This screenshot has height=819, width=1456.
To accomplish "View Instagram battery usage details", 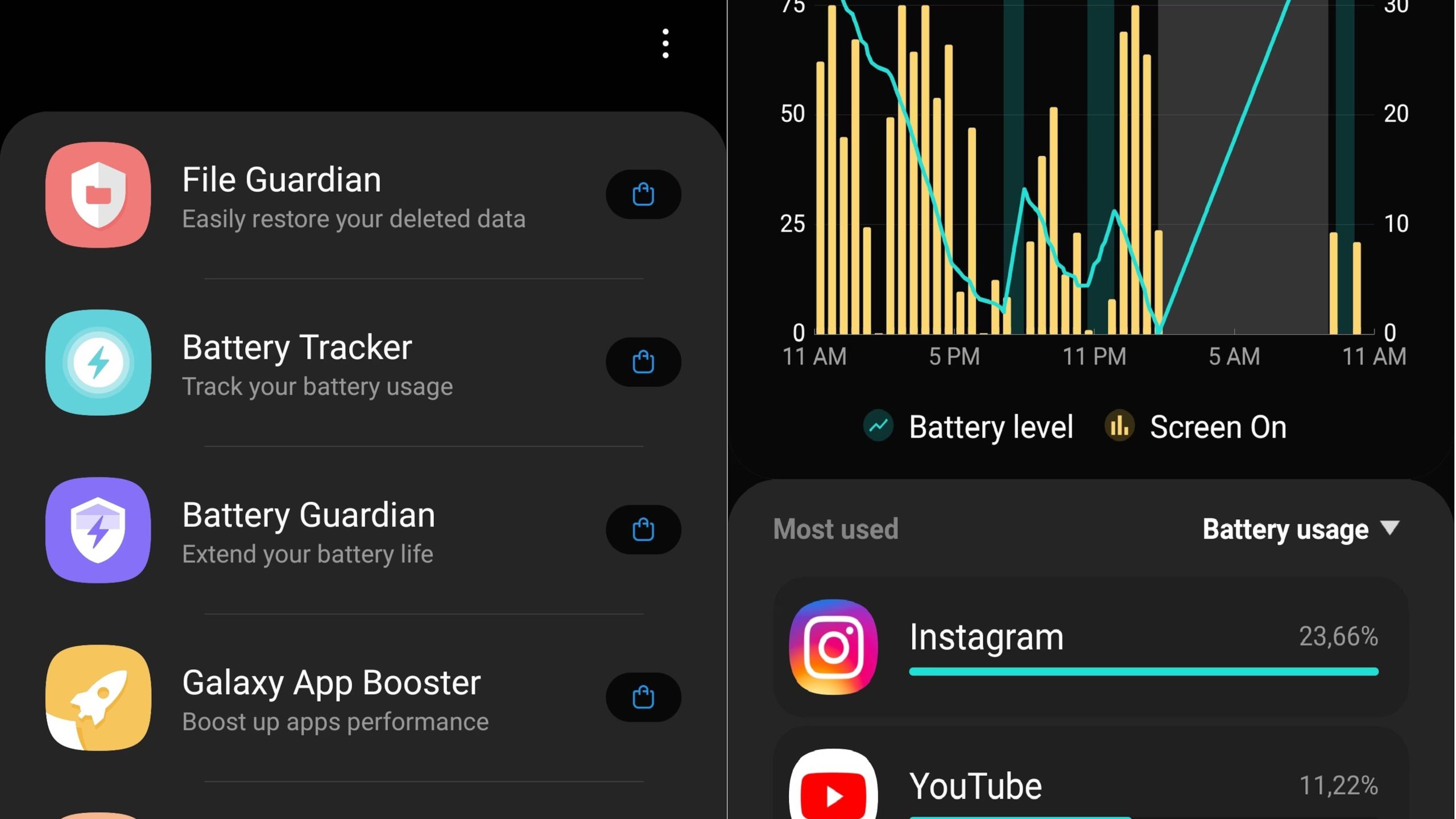I will pos(1091,647).
